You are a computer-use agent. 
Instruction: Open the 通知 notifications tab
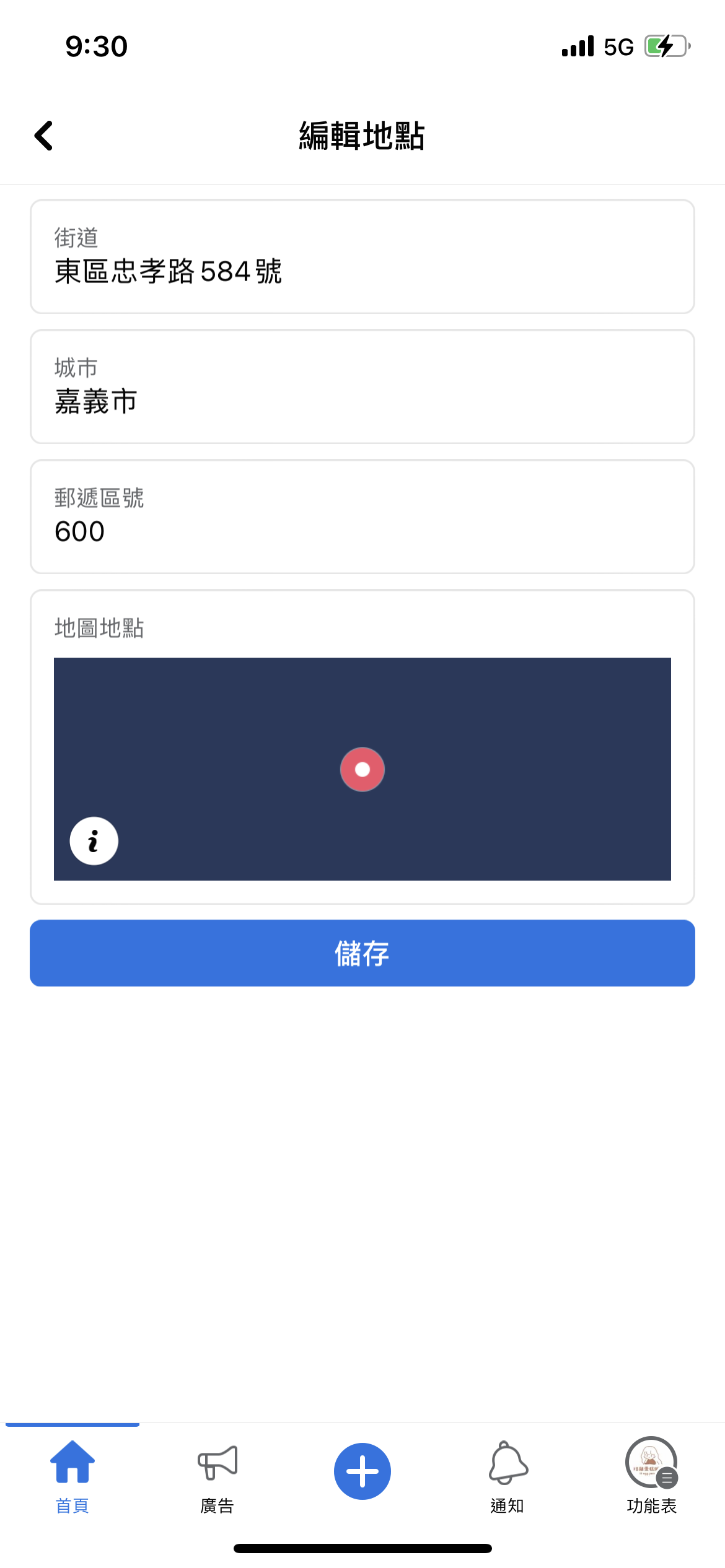[507, 1477]
